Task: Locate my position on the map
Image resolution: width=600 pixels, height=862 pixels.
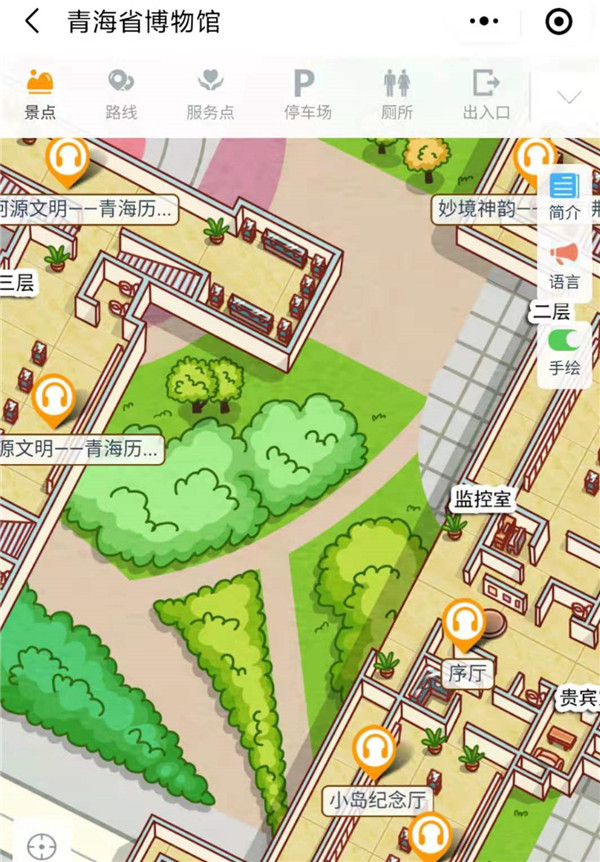Action: tap(42, 846)
